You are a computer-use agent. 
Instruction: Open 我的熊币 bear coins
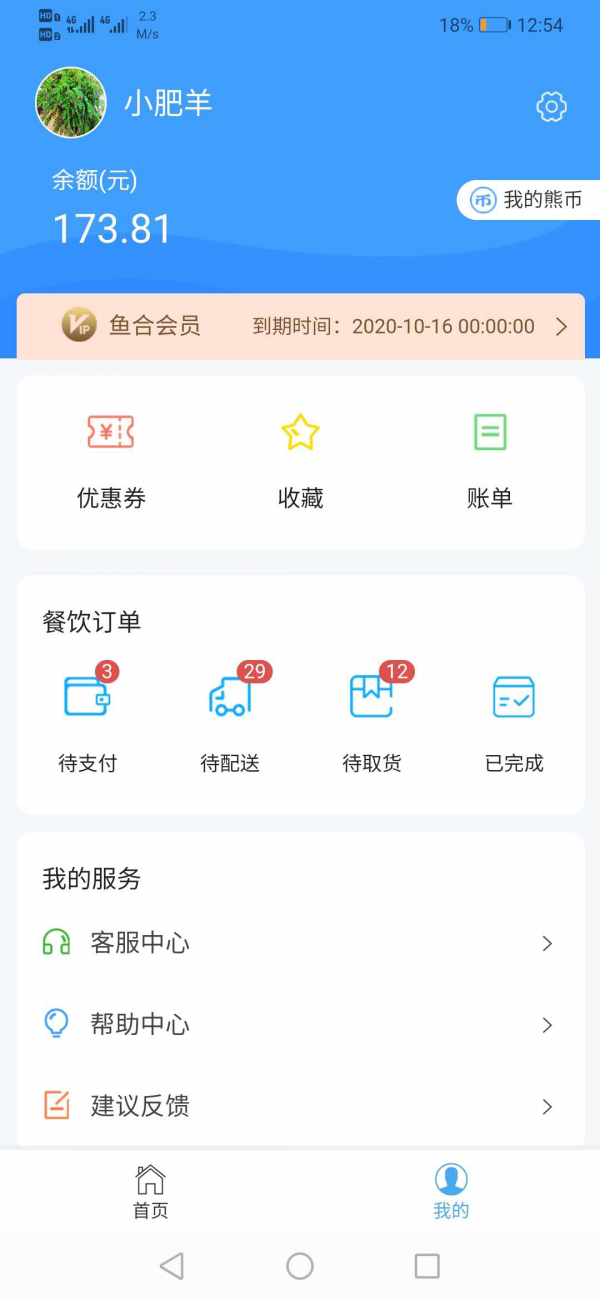(528, 200)
